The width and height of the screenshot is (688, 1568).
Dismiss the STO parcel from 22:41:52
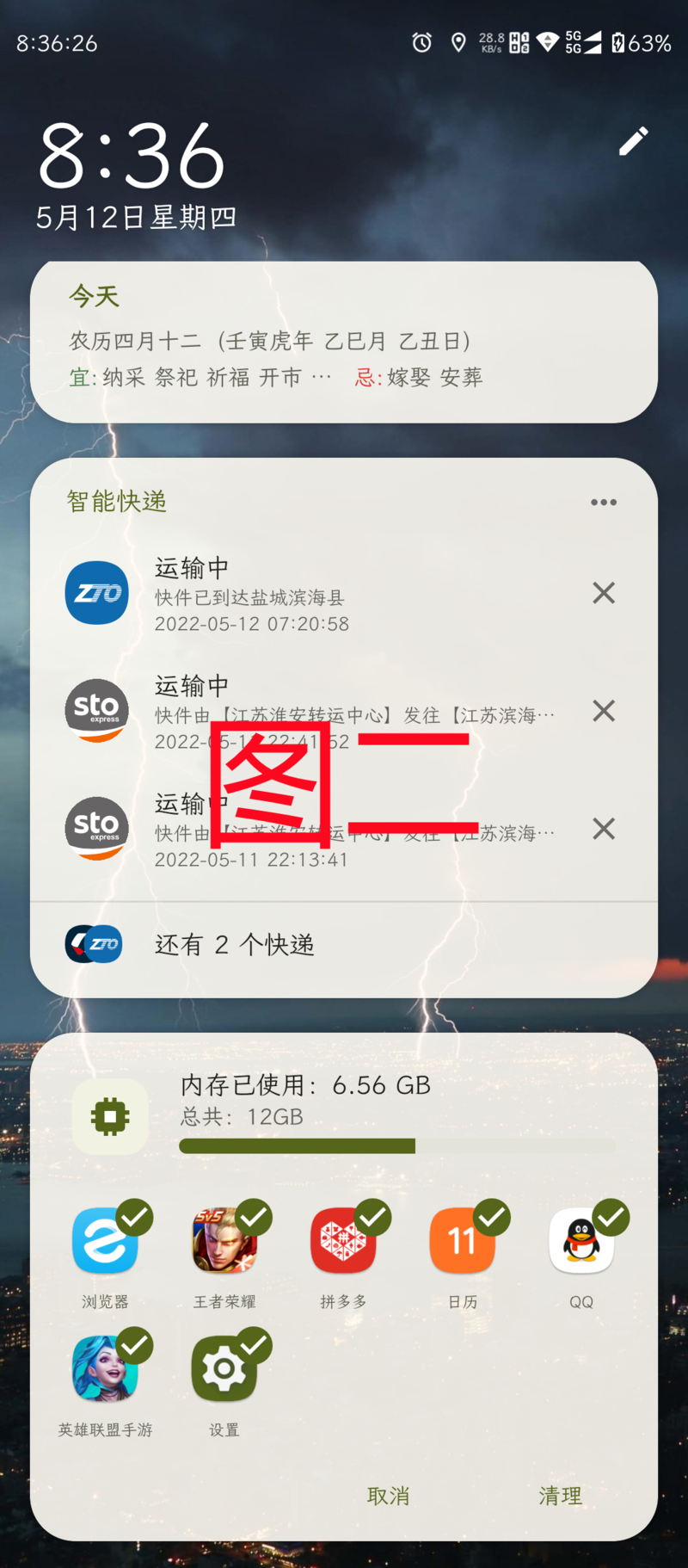pos(603,711)
